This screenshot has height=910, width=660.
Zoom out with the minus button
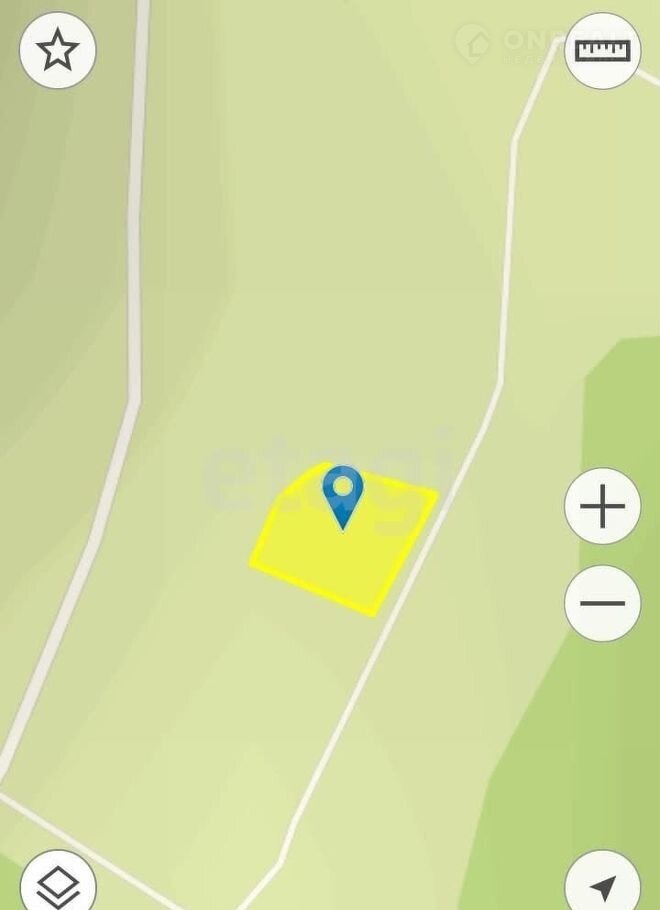(x=602, y=603)
